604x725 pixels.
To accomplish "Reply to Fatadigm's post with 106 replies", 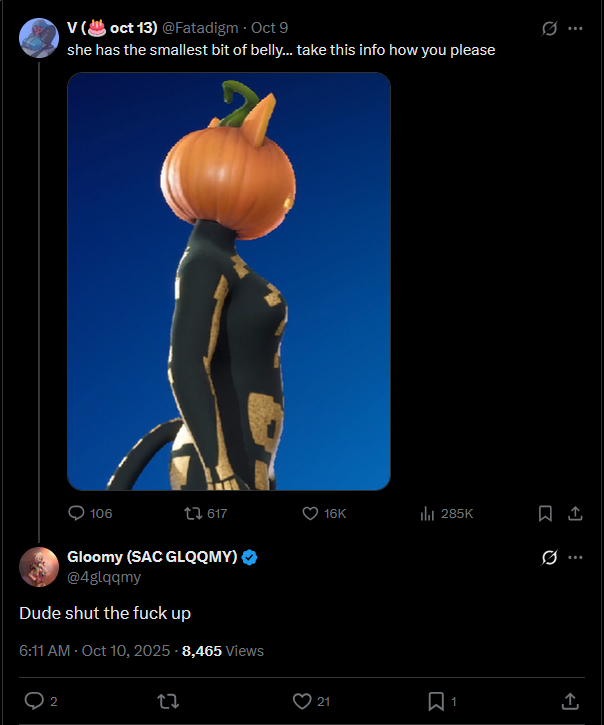I will [77, 513].
